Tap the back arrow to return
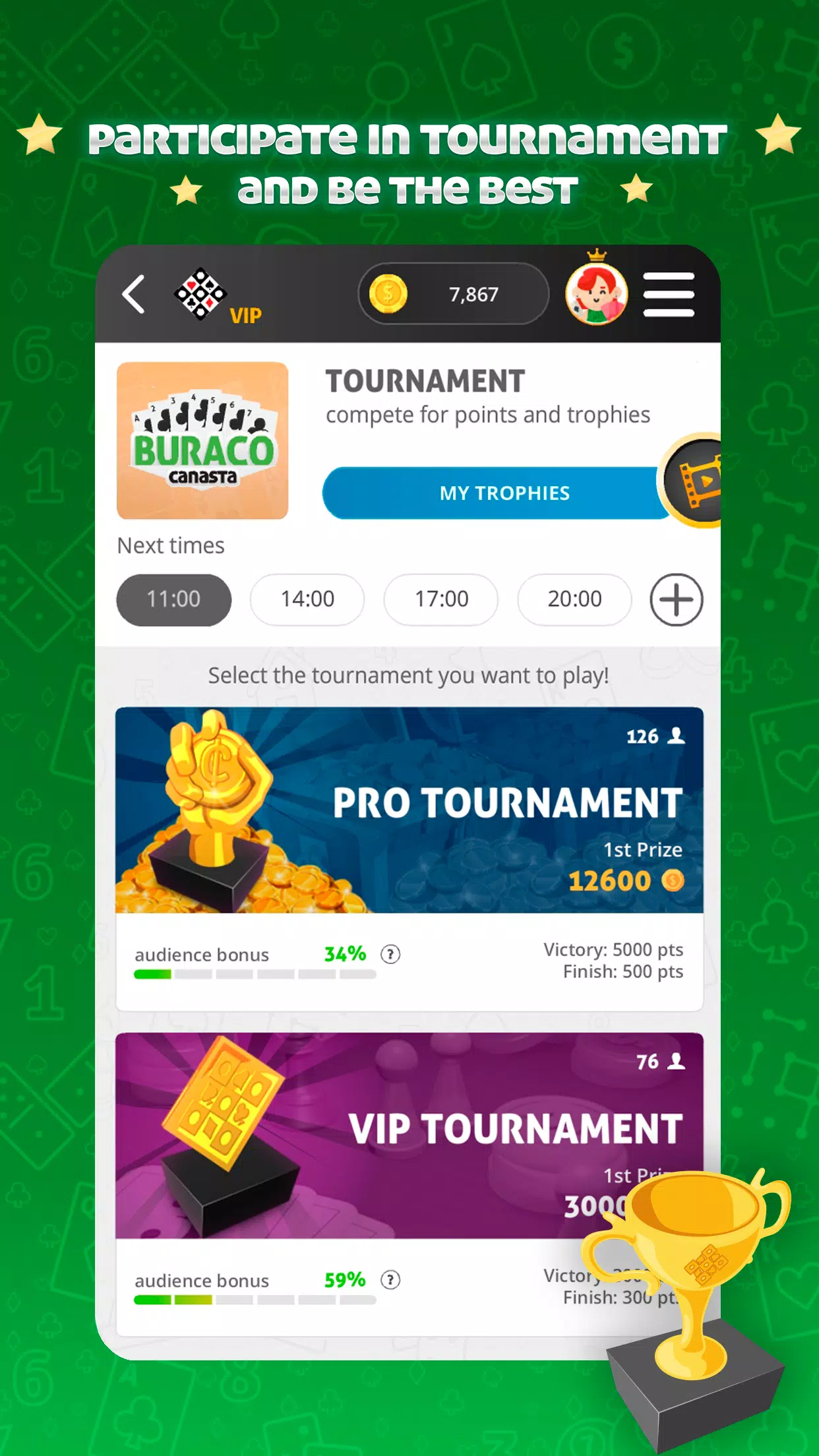The image size is (819, 1456). tap(134, 294)
